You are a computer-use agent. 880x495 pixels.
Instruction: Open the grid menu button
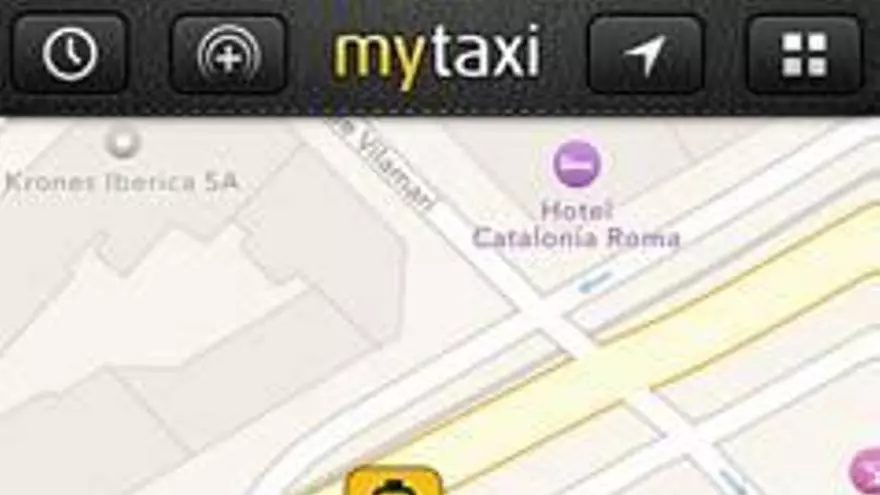(x=803, y=53)
